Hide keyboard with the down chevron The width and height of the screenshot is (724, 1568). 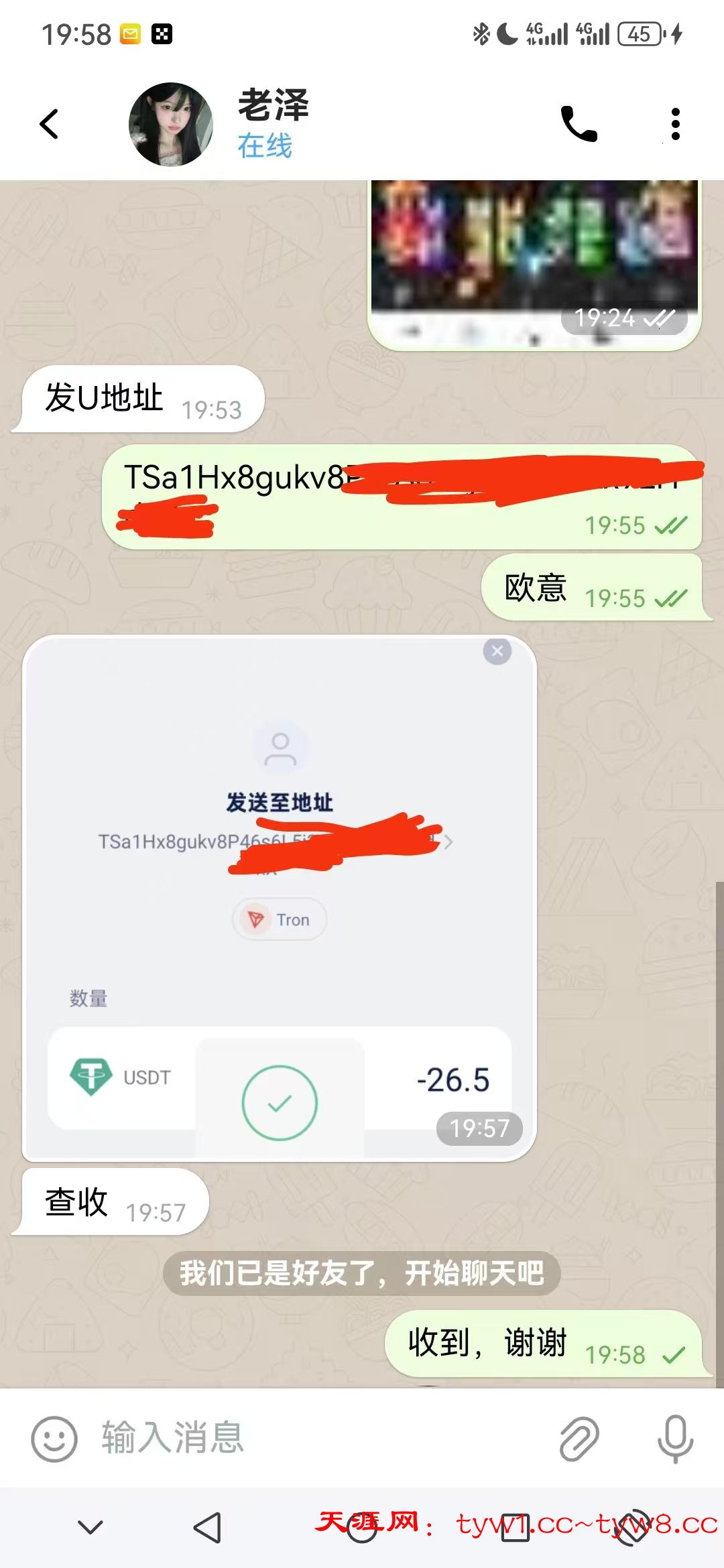pos(90,1528)
